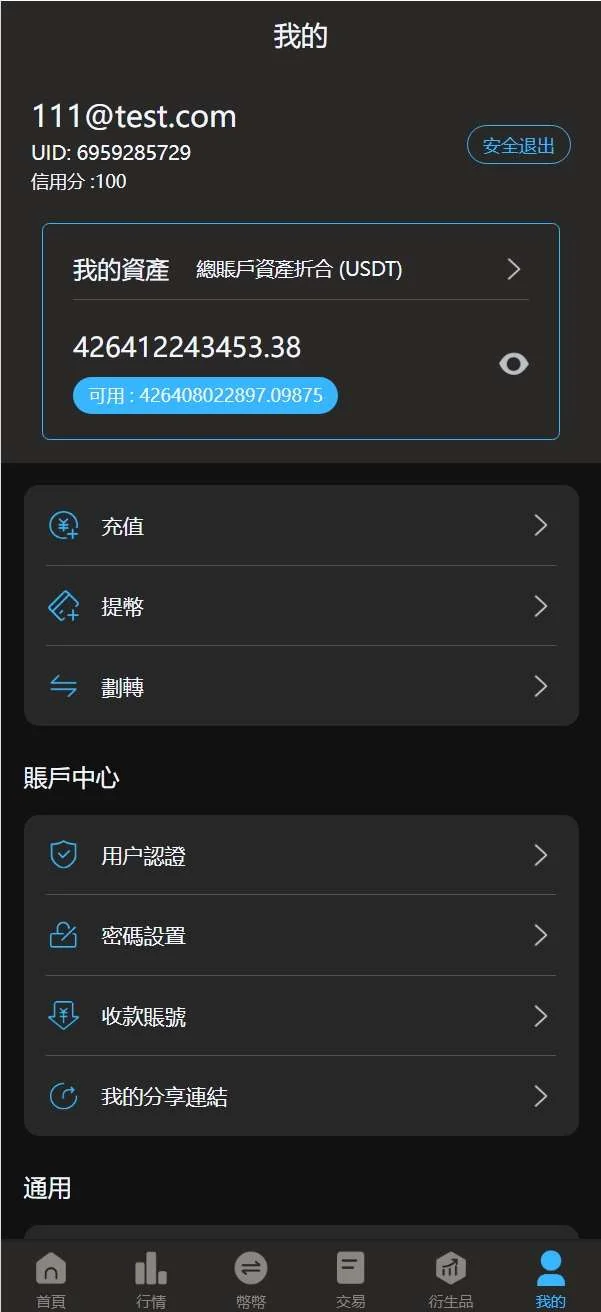
Task: Switch to the 首頁 home tab
Action: pos(51,1279)
